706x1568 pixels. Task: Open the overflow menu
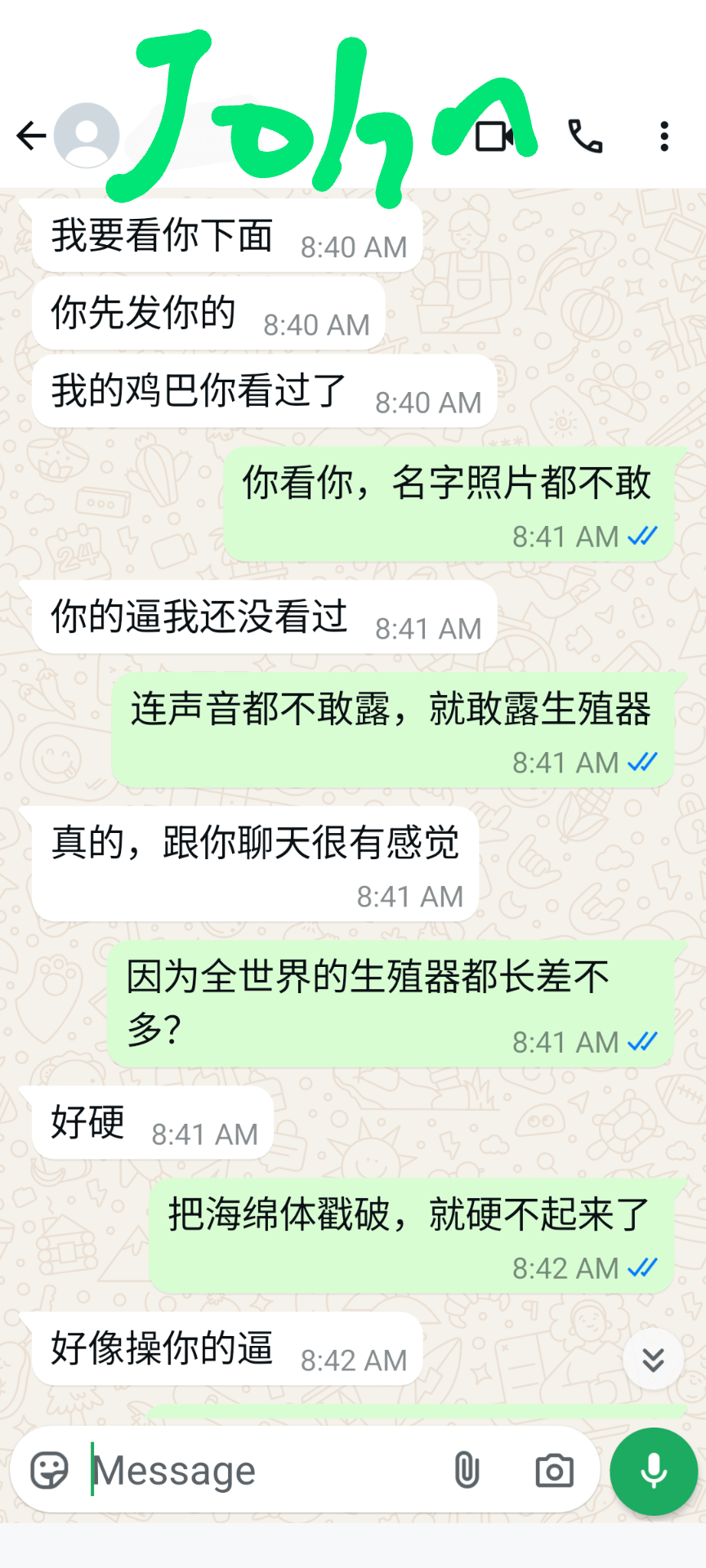[x=664, y=136]
